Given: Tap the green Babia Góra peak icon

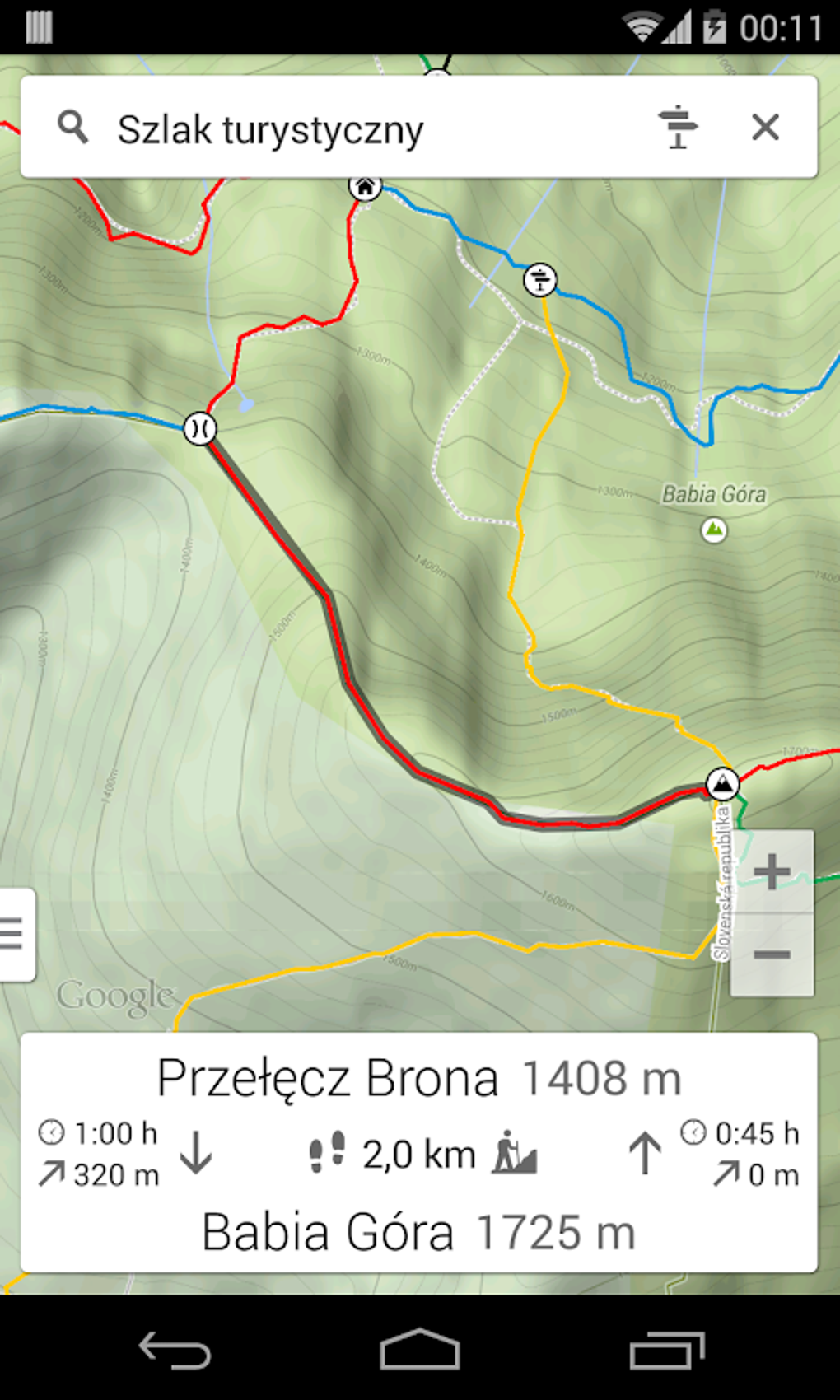Looking at the screenshot, I should coord(714,530).
